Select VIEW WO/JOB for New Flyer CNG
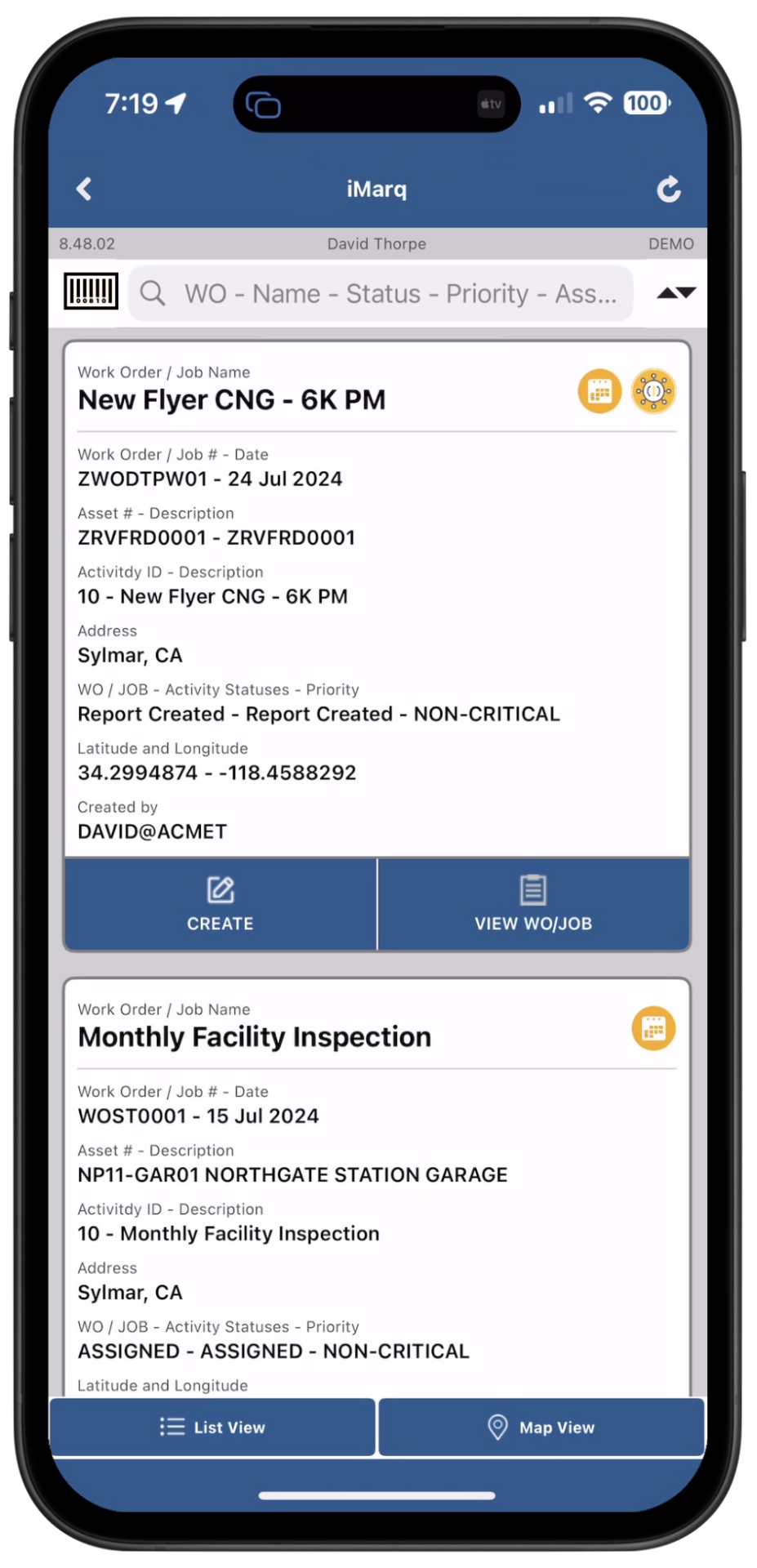 tap(534, 904)
